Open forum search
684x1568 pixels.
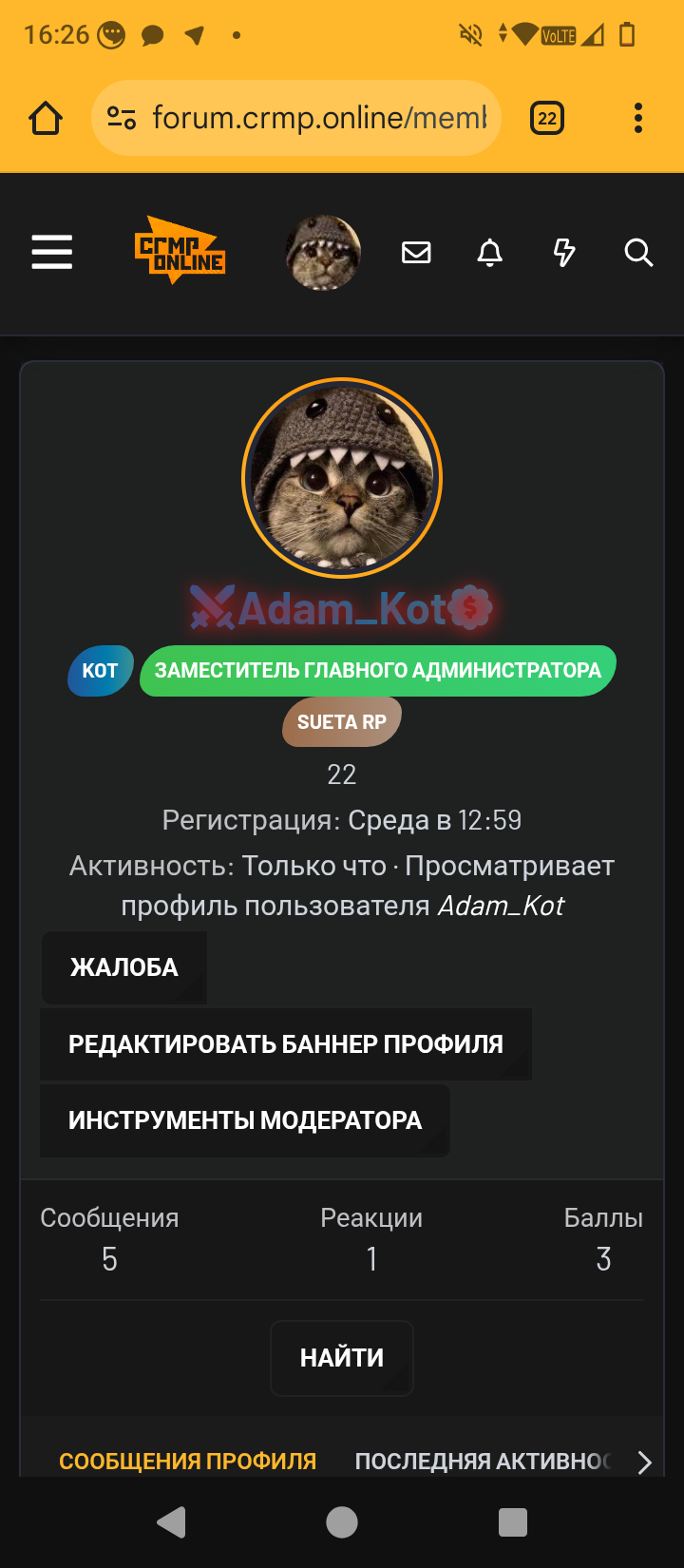click(x=638, y=253)
